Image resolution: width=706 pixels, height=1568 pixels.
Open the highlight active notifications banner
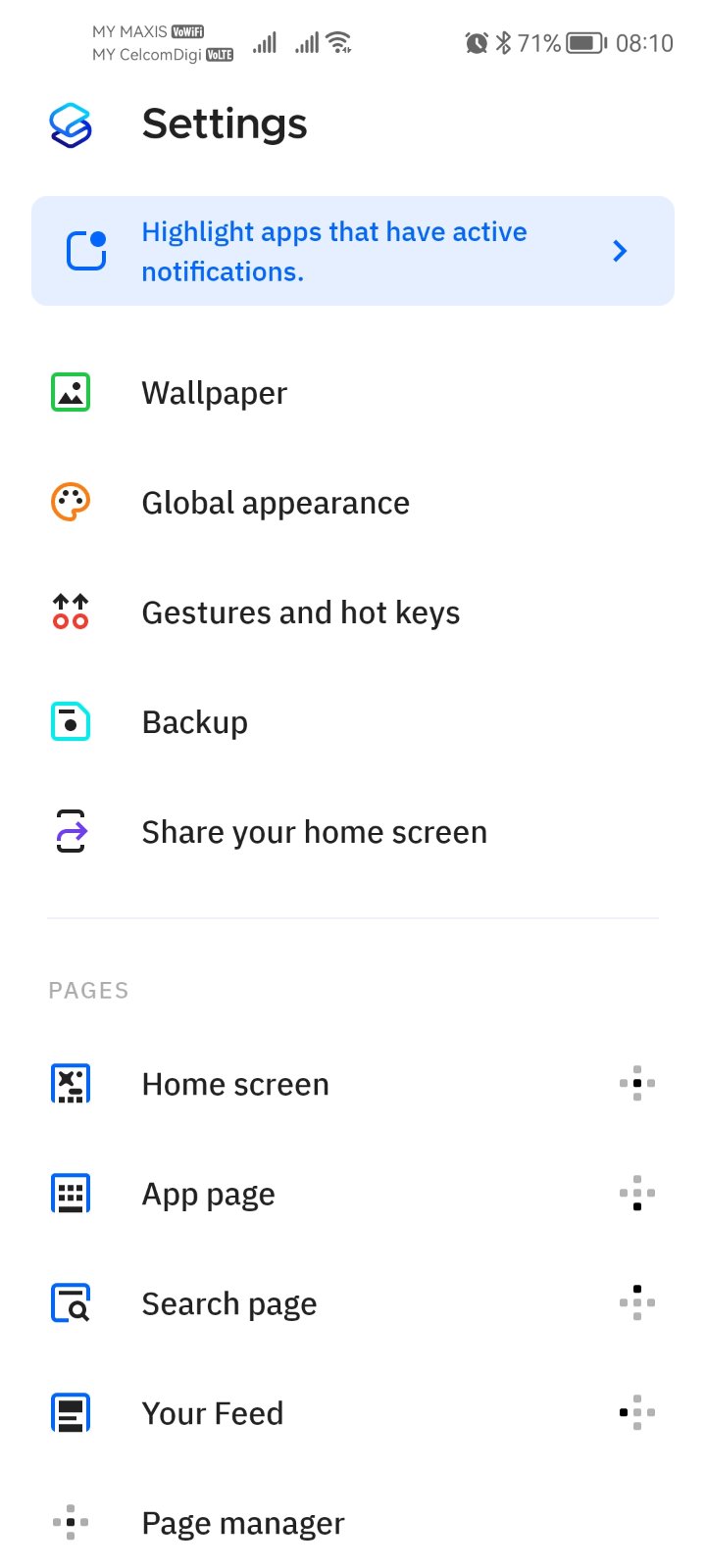[x=352, y=251]
